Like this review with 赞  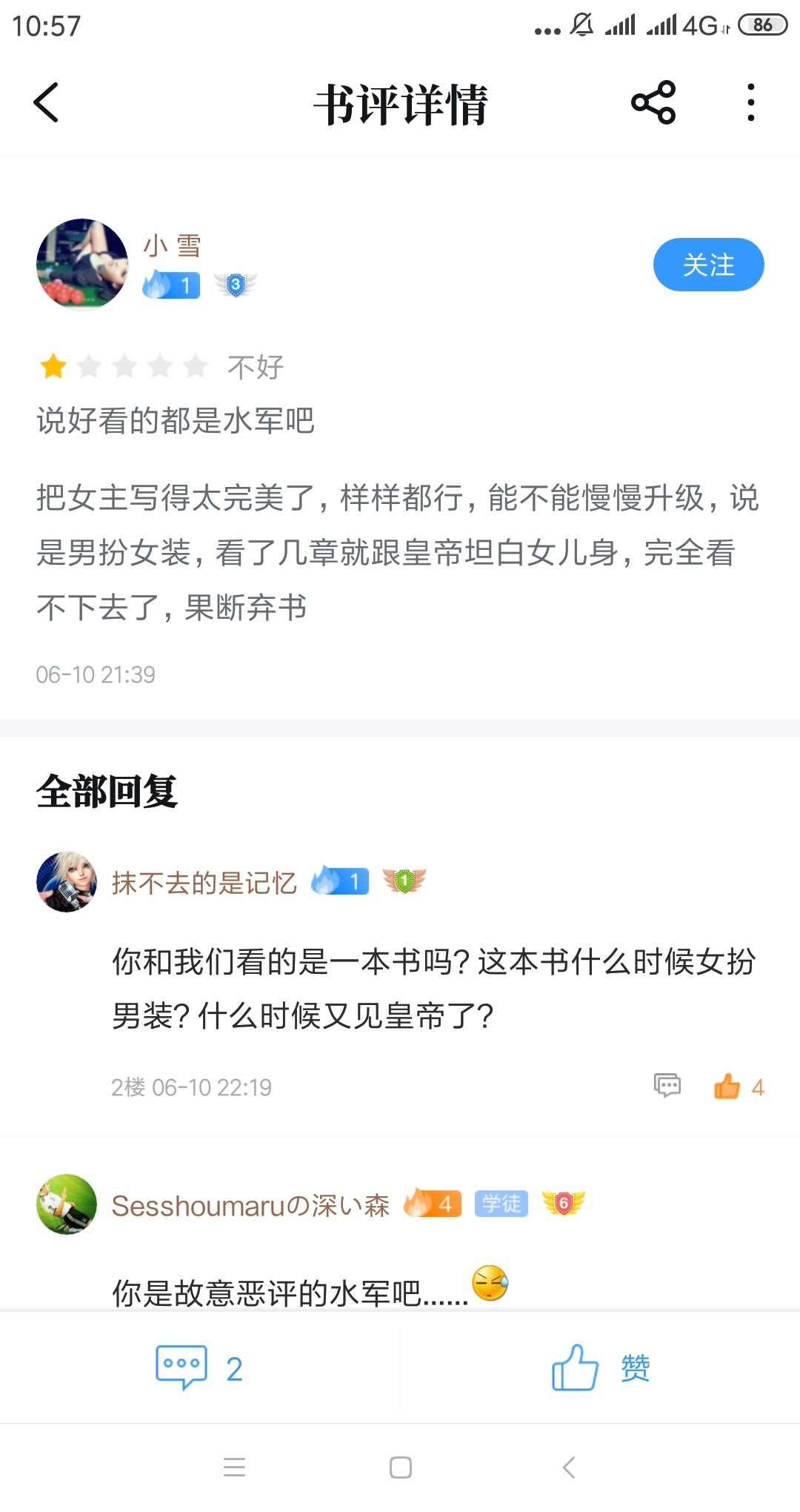click(600, 1367)
